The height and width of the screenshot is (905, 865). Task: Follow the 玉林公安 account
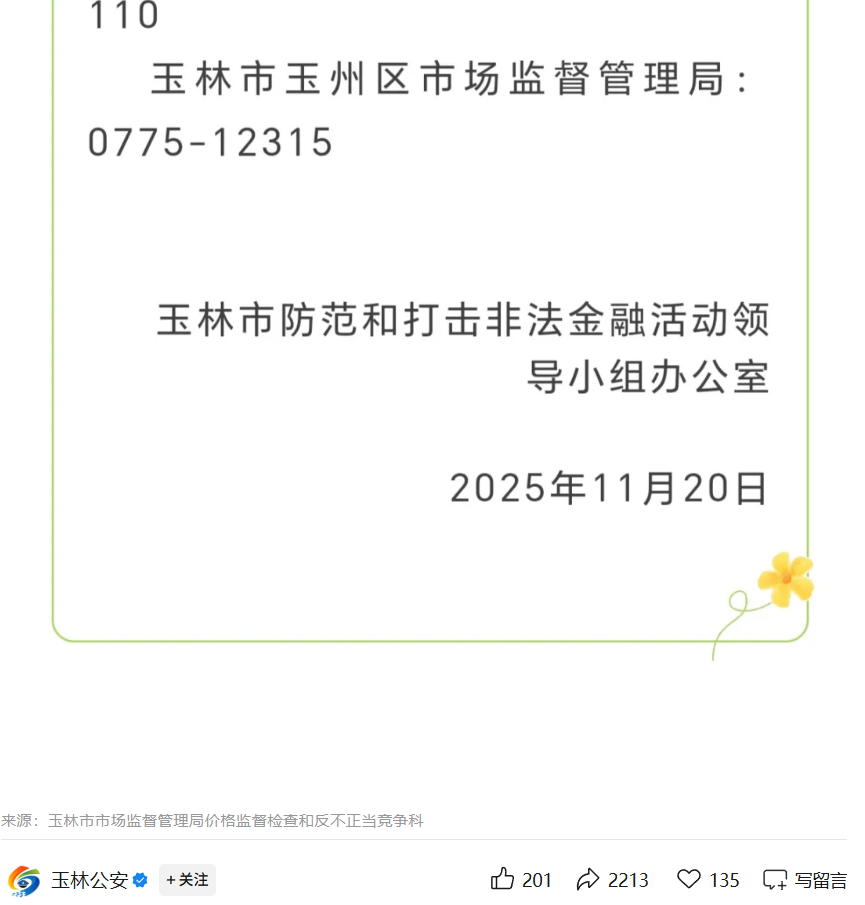click(187, 880)
